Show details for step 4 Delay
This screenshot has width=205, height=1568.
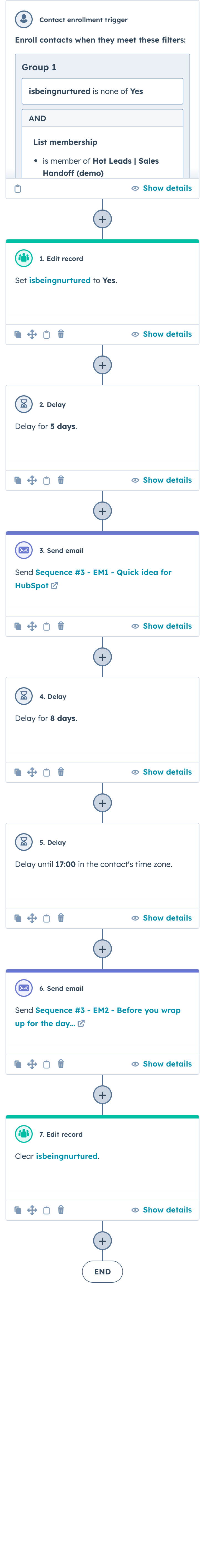pyautogui.click(x=162, y=772)
